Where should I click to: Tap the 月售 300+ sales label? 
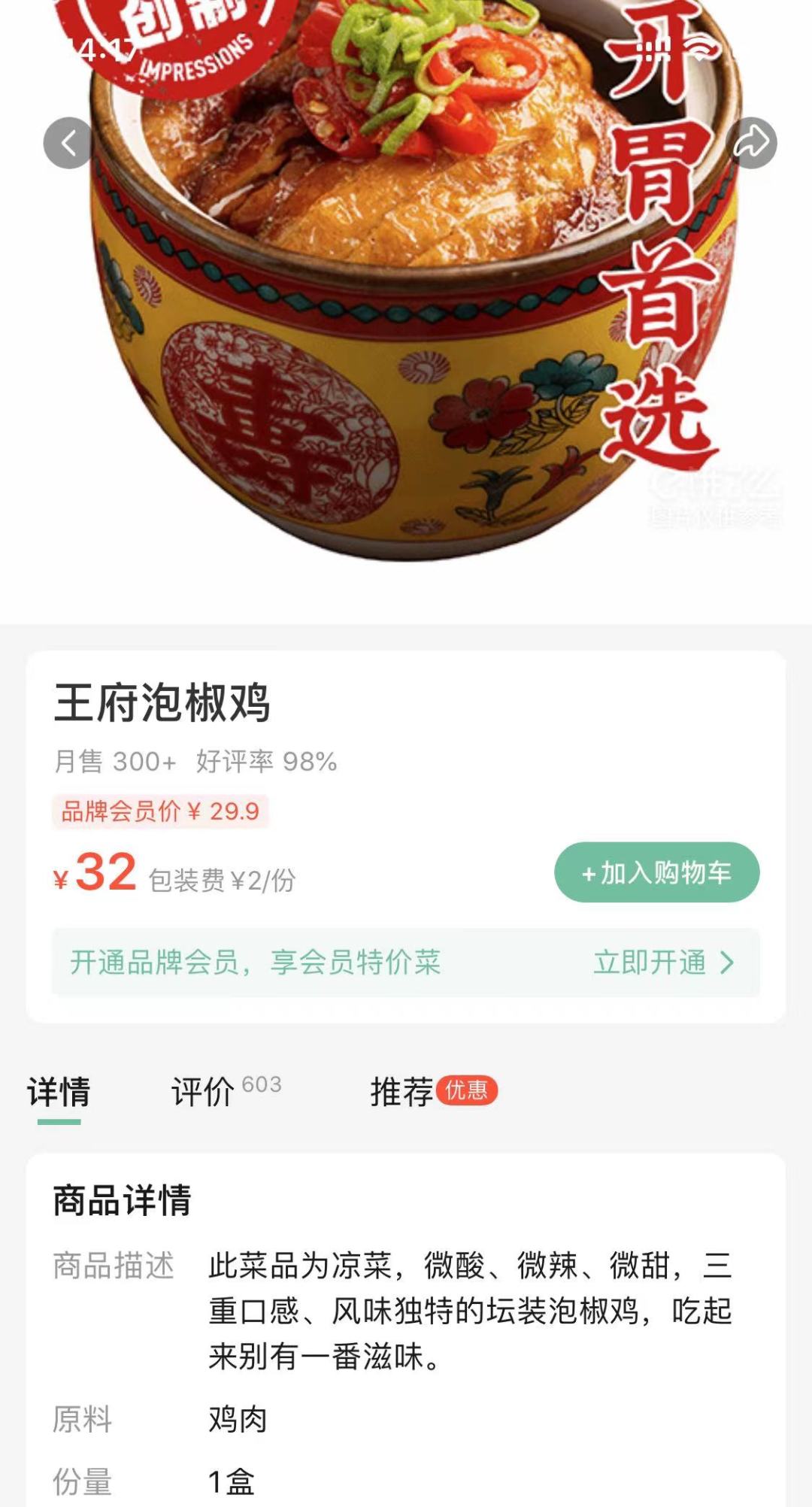(114, 760)
